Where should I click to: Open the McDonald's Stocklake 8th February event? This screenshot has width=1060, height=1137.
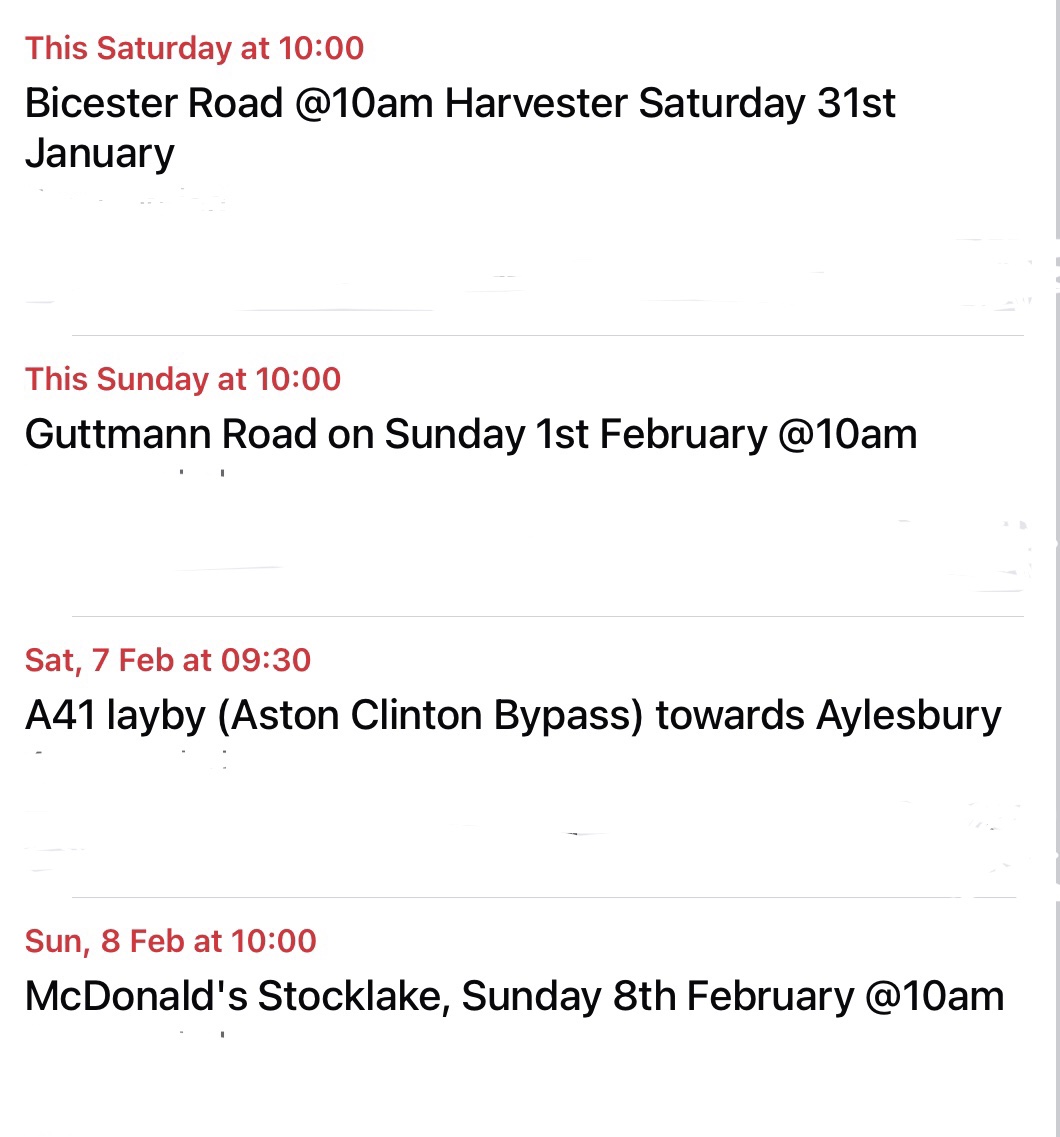point(514,997)
